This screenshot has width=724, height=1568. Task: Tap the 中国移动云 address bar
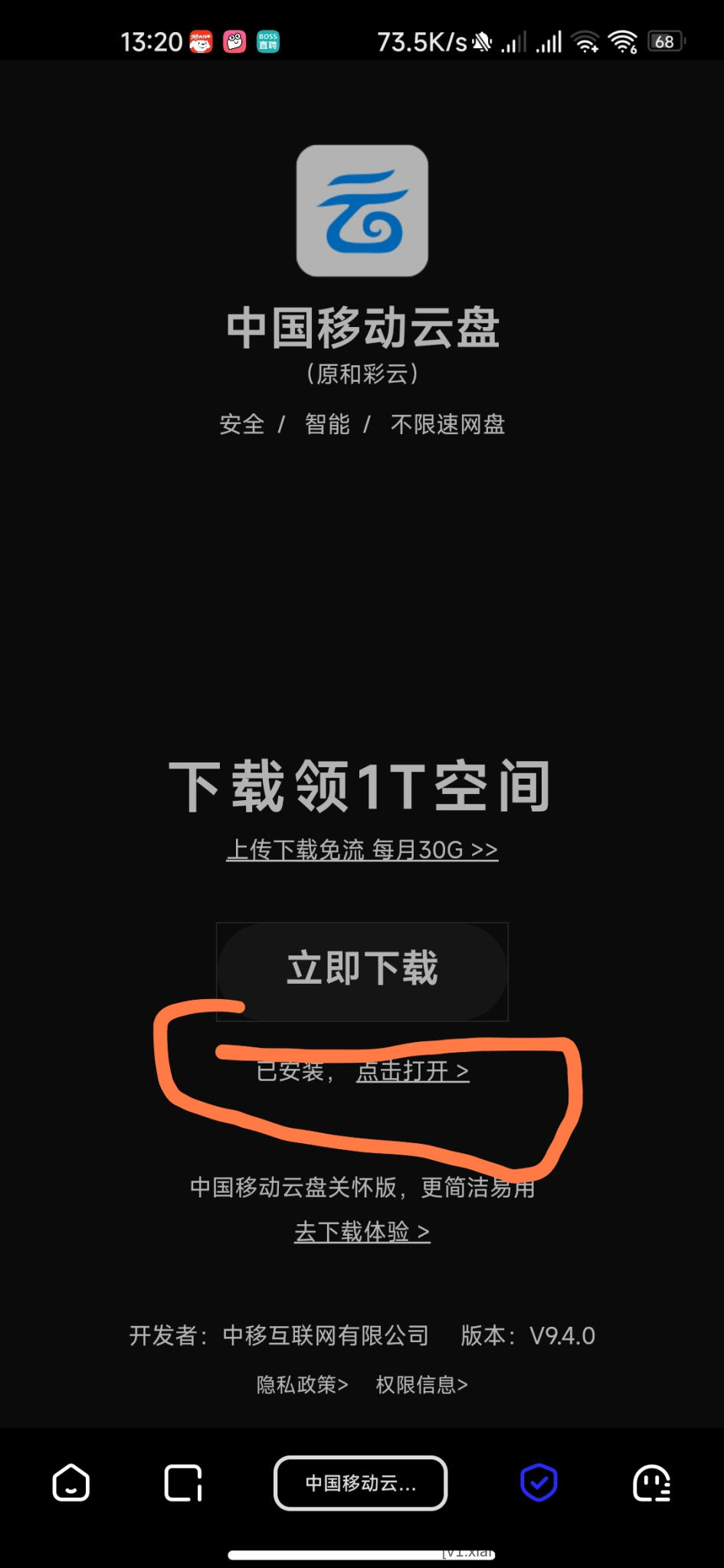tap(360, 1483)
